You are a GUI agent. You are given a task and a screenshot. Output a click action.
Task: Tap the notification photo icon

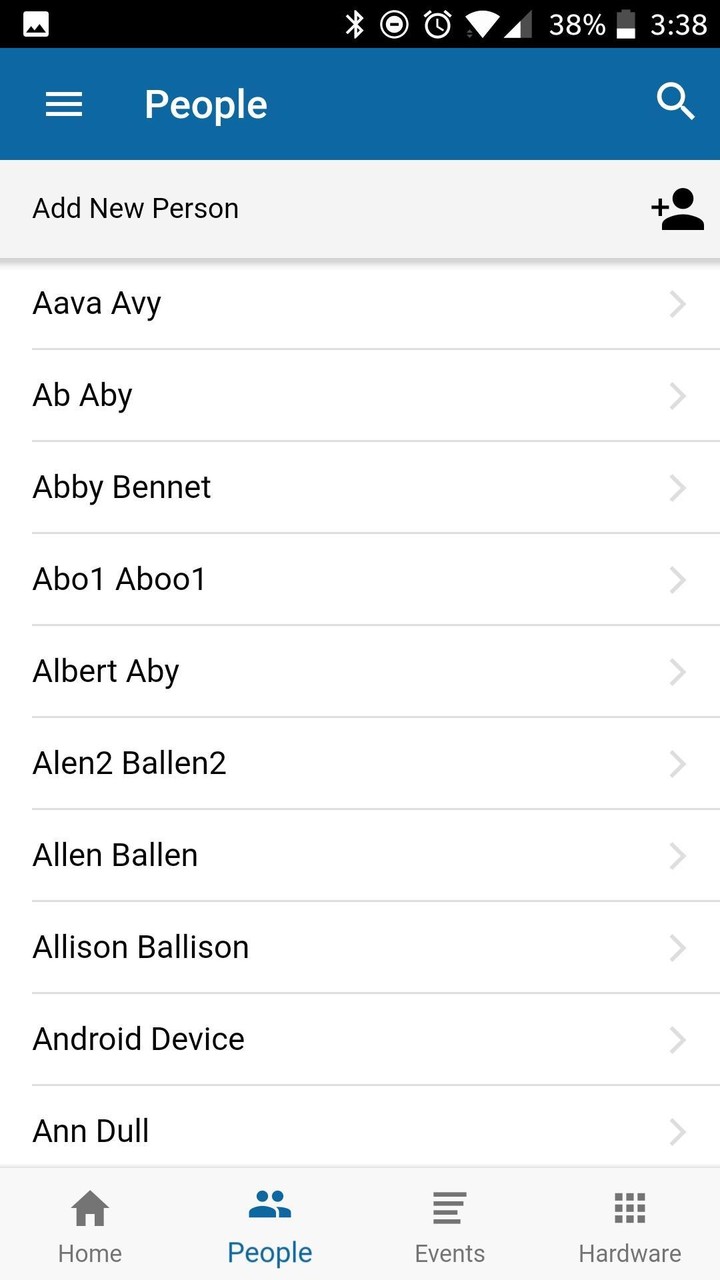tap(36, 22)
